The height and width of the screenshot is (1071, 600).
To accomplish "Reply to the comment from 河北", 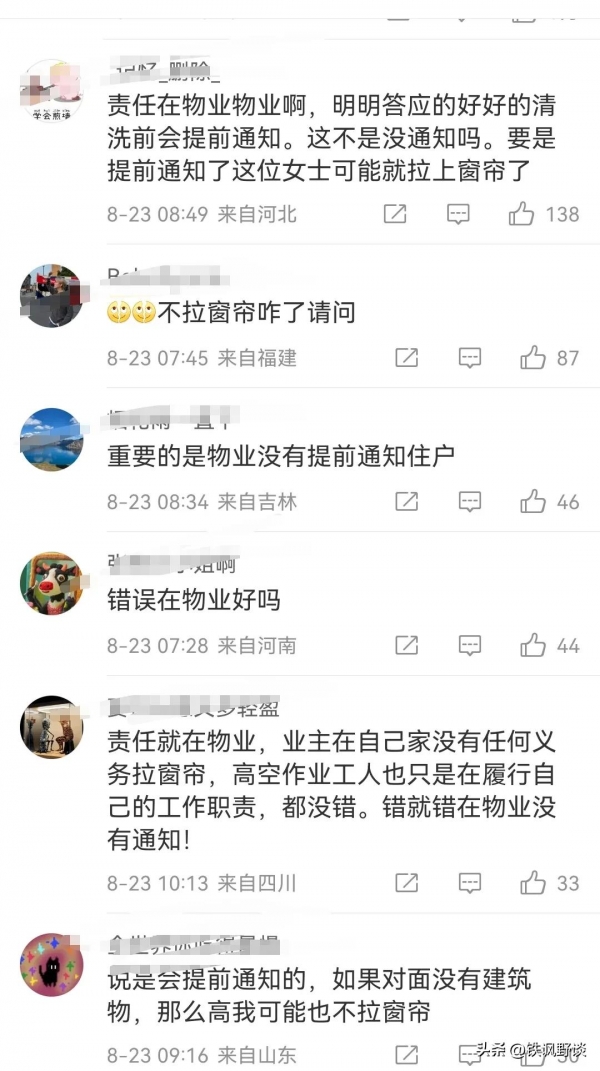I will click(458, 214).
